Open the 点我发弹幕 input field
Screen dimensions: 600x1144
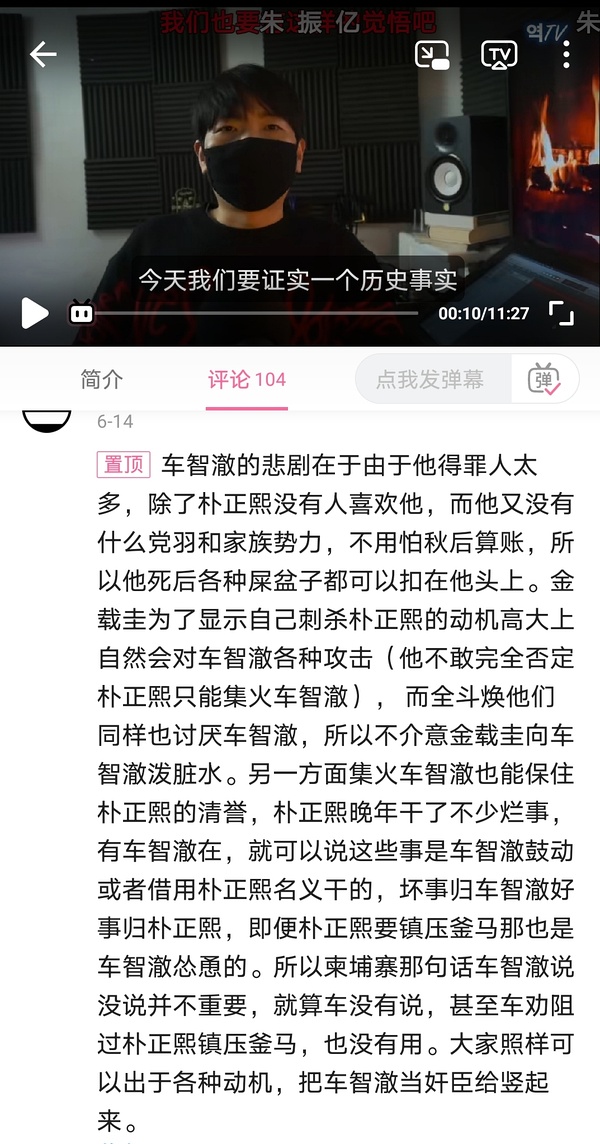point(431,380)
